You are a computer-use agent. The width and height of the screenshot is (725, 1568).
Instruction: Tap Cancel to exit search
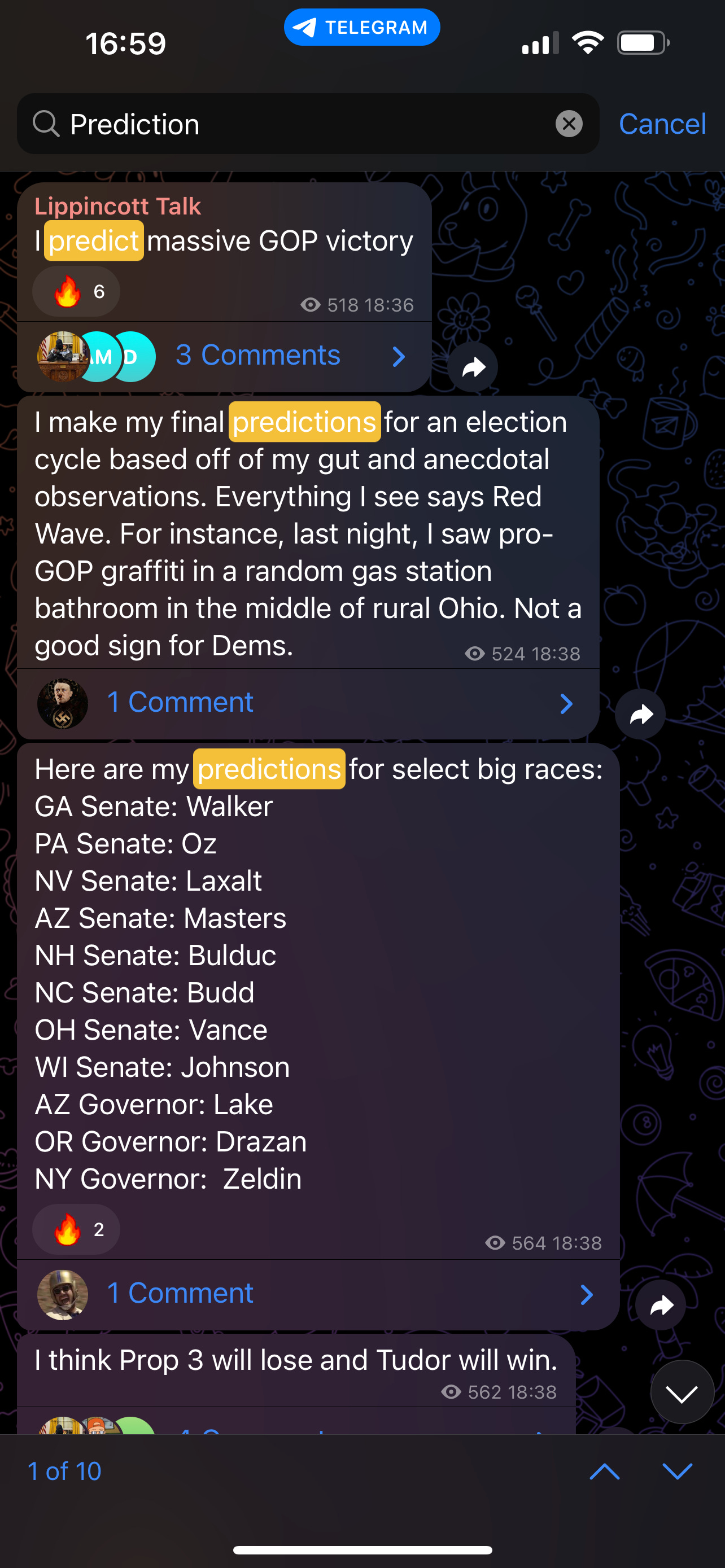coord(662,124)
